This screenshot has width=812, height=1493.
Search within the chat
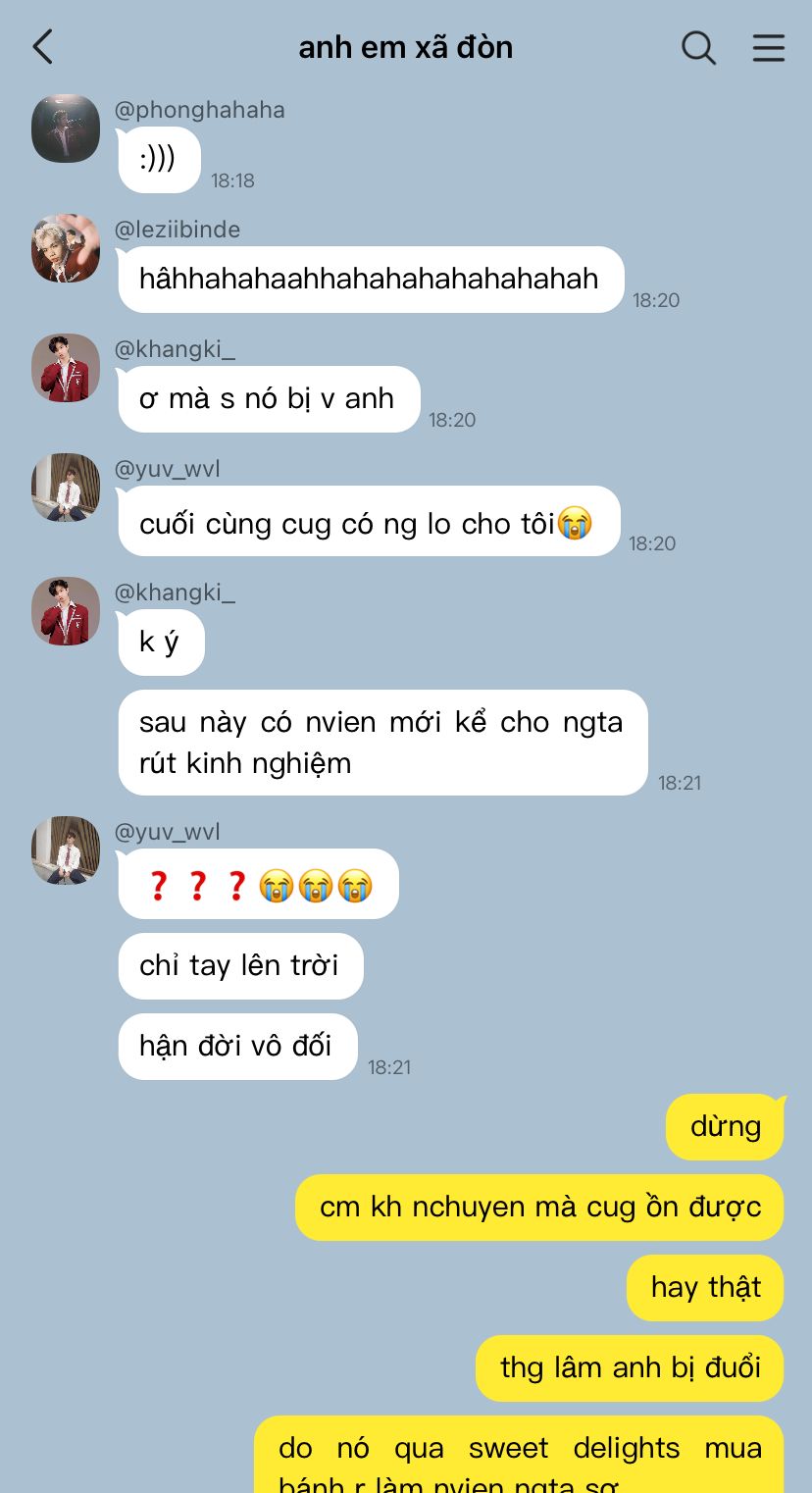tap(698, 47)
